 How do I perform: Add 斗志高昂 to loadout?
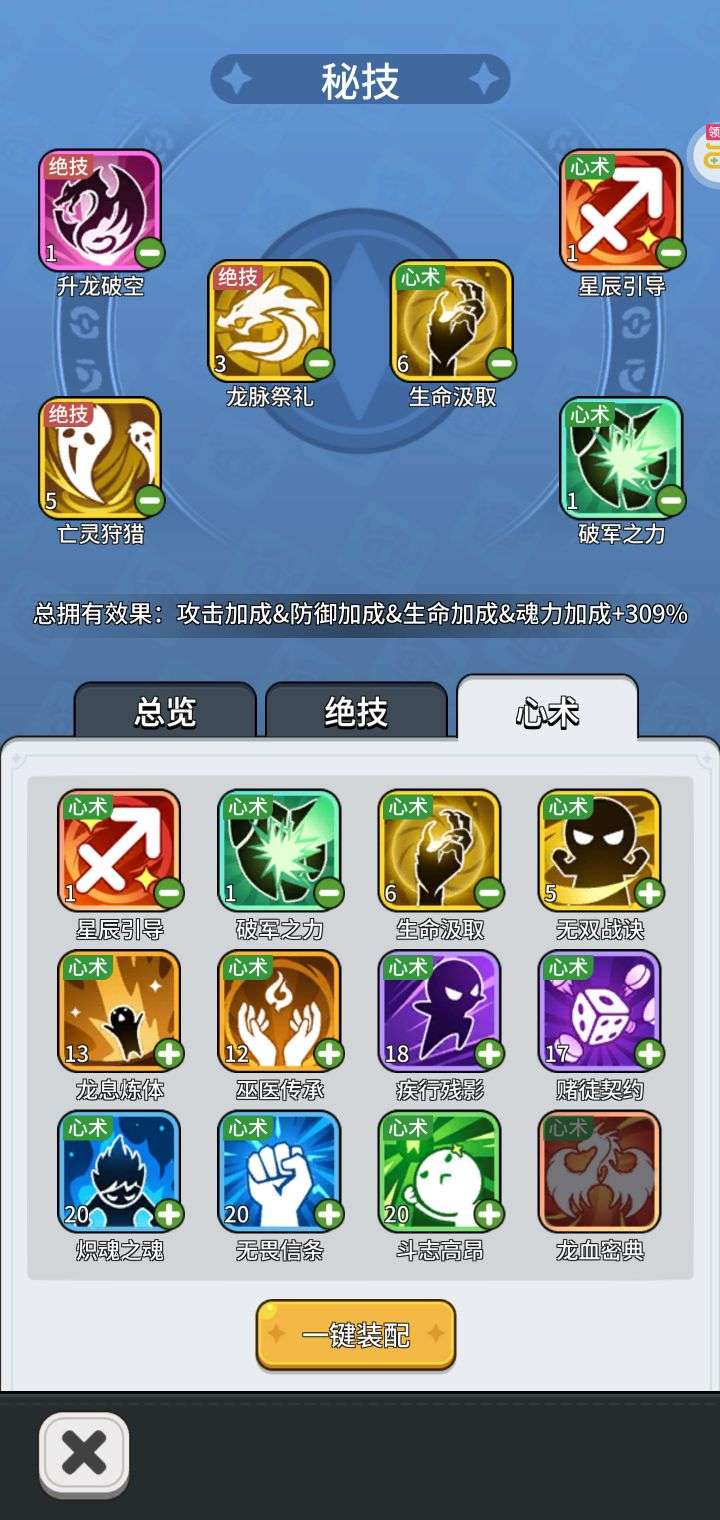[x=488, y=1214]
